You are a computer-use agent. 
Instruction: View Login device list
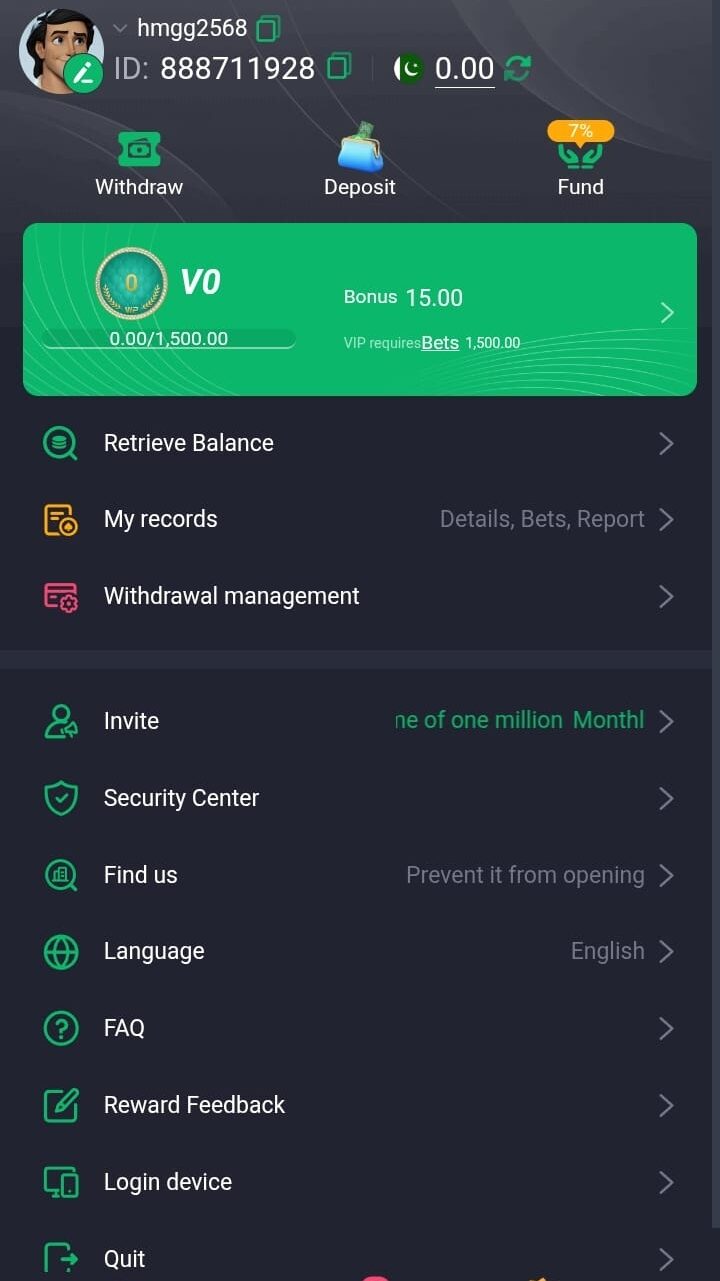[360, 1182]
